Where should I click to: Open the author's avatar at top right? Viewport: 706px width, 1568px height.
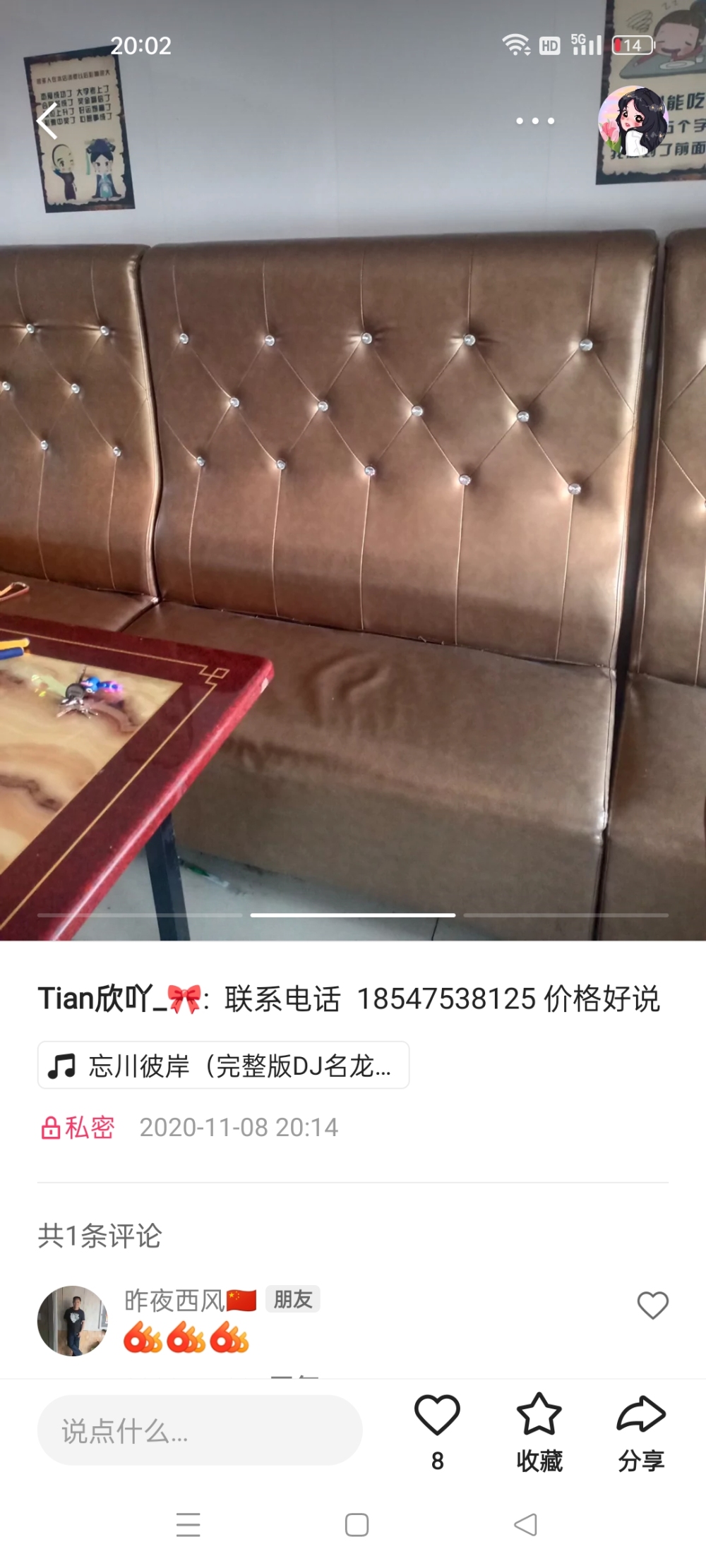coord(633,121)
